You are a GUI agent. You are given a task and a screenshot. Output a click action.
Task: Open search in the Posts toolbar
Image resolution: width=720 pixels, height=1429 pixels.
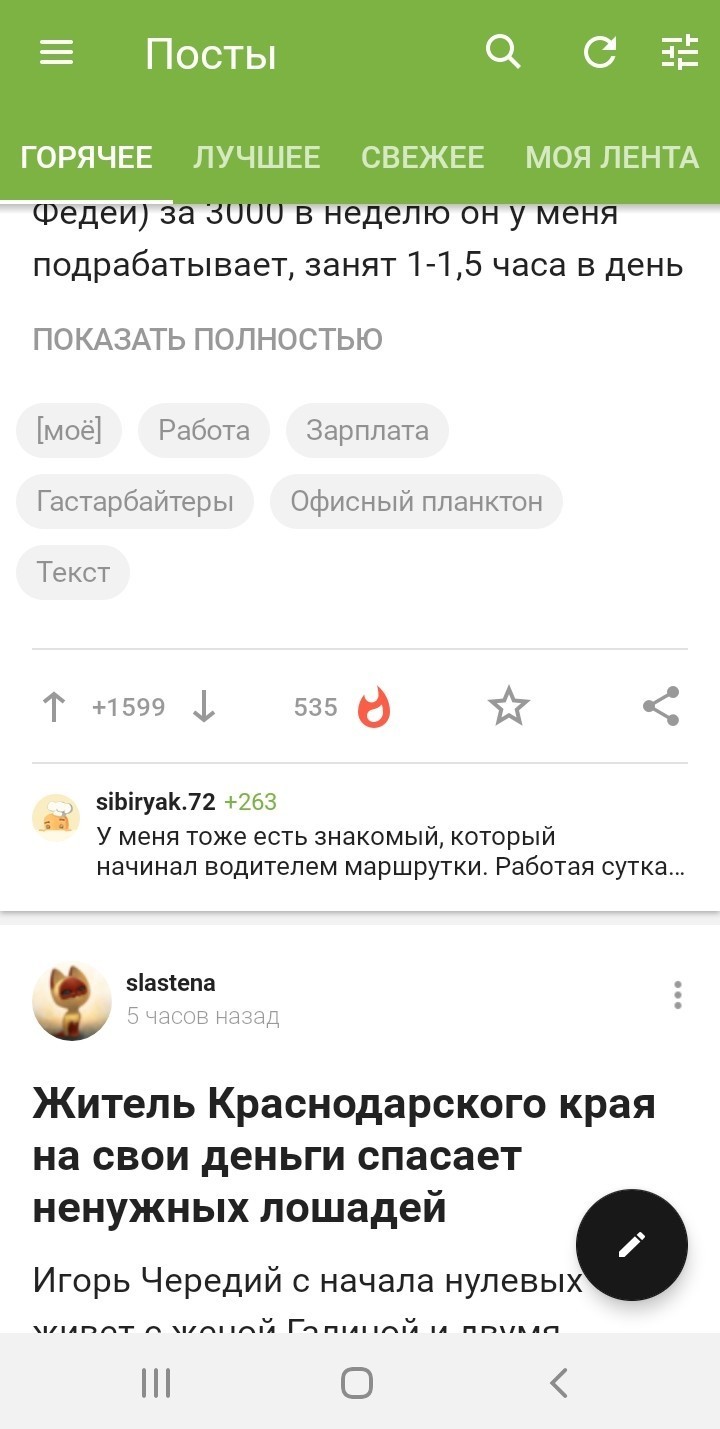coord(503,52)
